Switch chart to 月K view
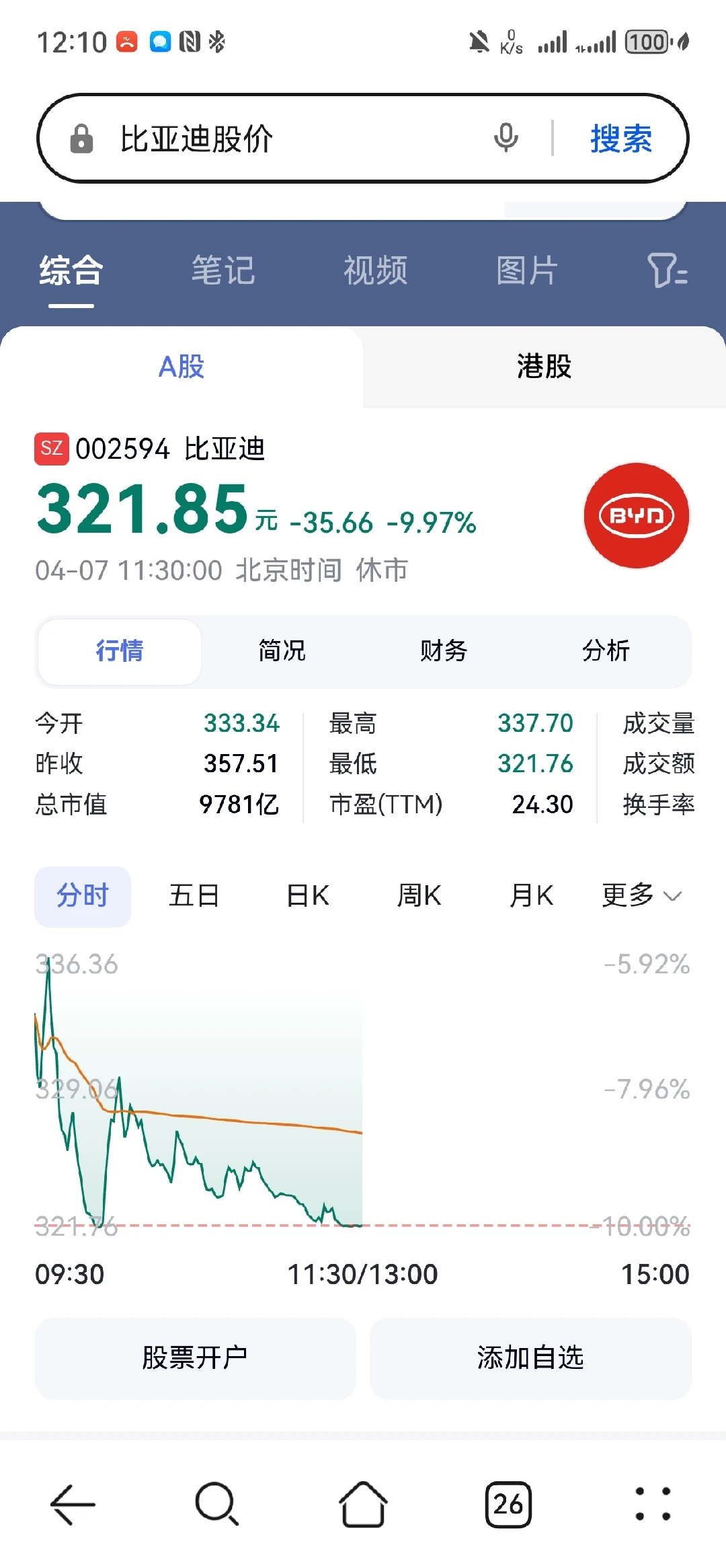The image size is (726, 1568). (x=531, y=896)
